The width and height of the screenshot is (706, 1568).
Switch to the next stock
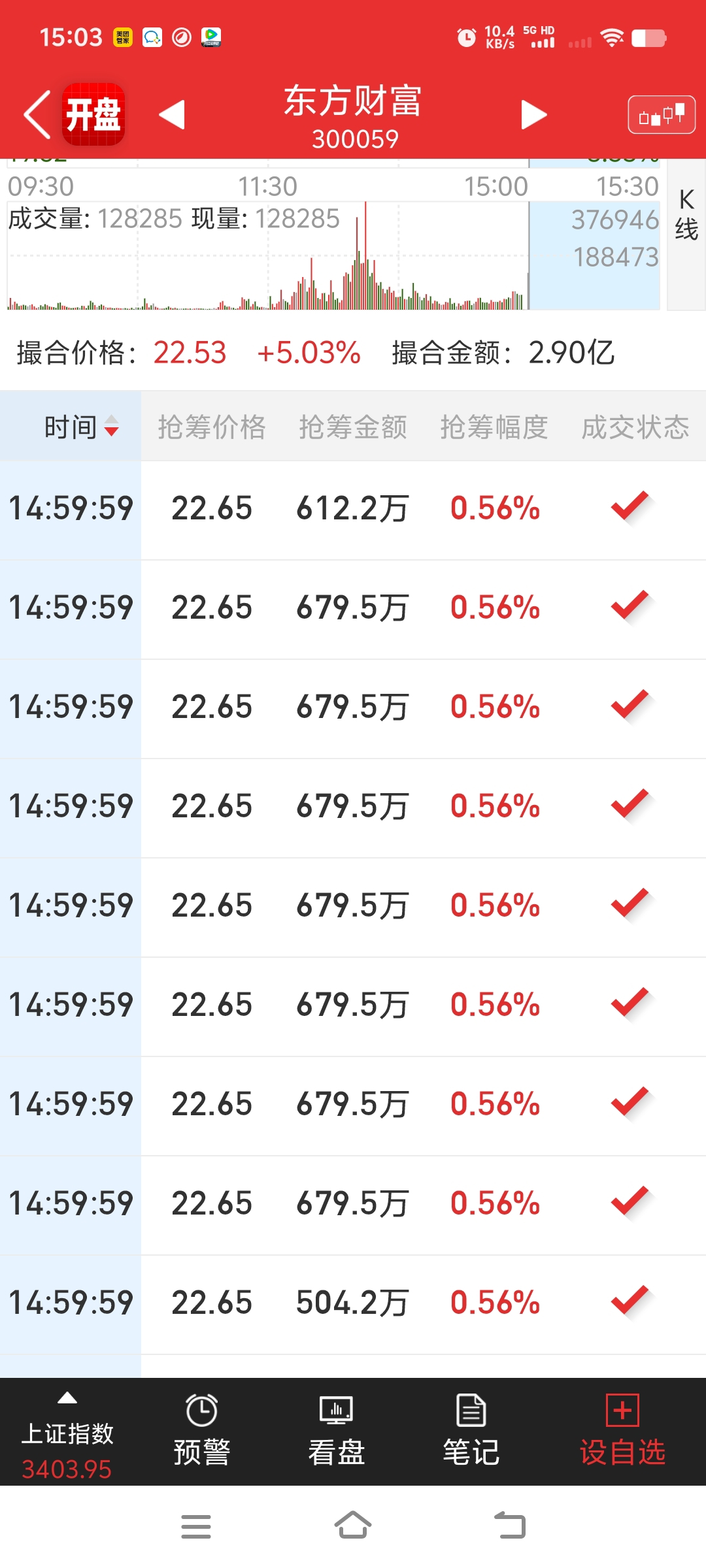coord(534,115)
